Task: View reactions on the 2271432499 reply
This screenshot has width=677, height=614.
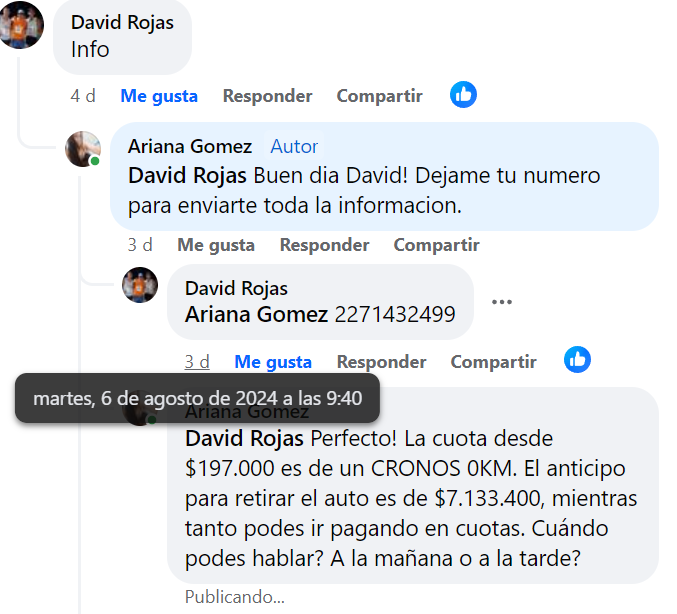Action: click(x=577, y=361)
